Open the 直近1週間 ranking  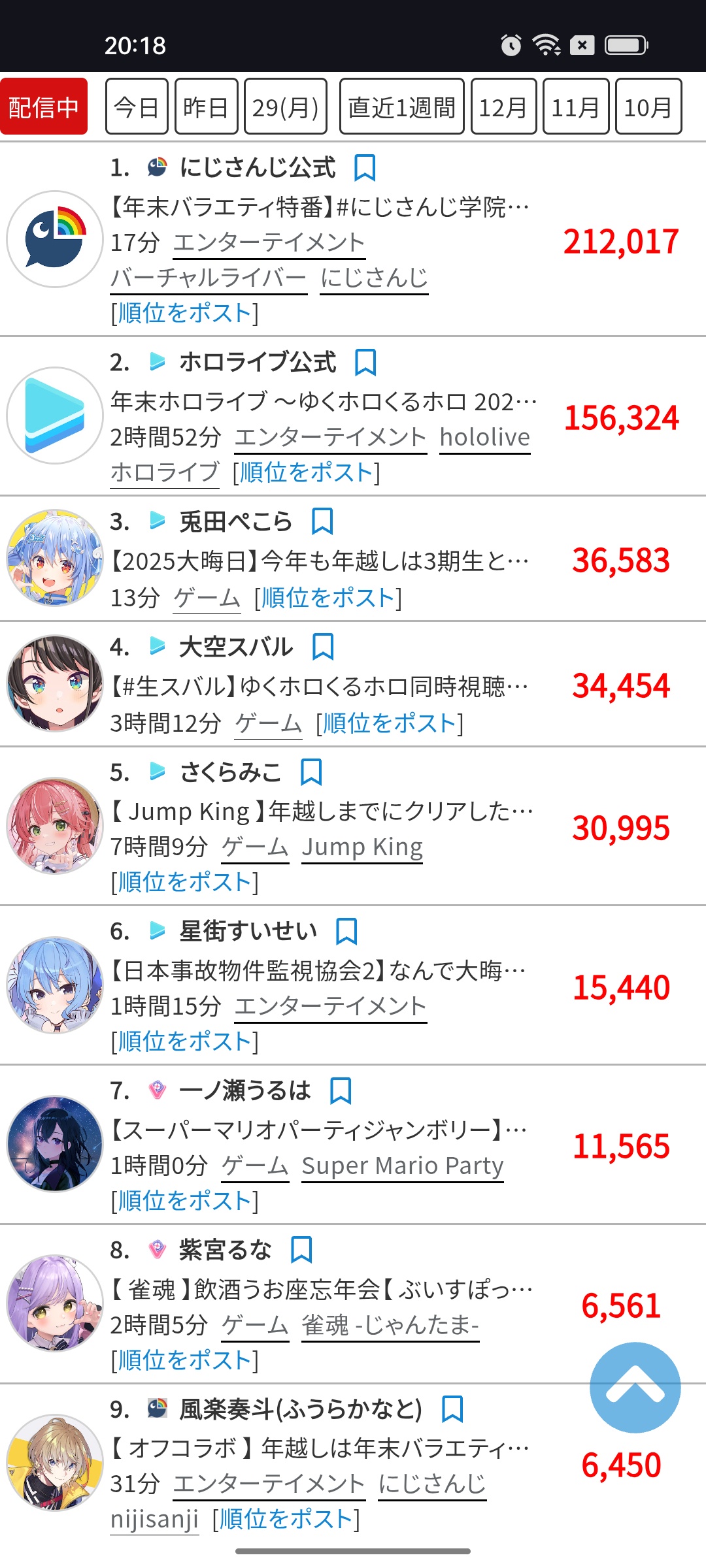[x=401, y=106]
